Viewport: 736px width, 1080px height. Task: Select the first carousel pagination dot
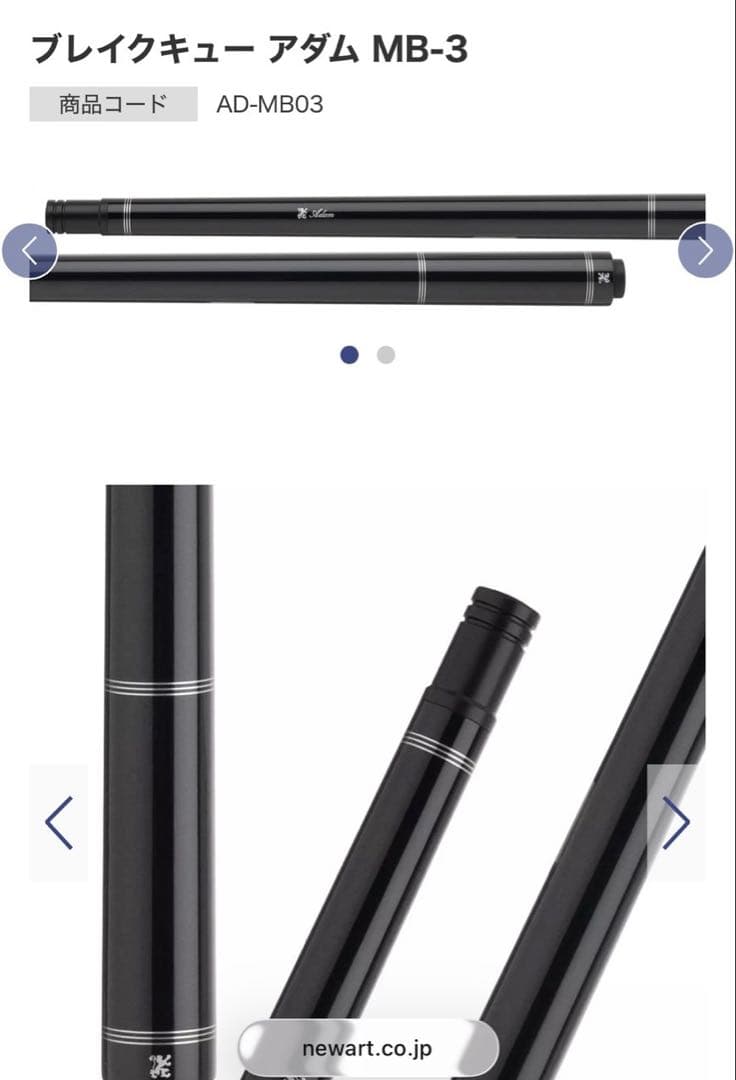(x=348, y=354)
